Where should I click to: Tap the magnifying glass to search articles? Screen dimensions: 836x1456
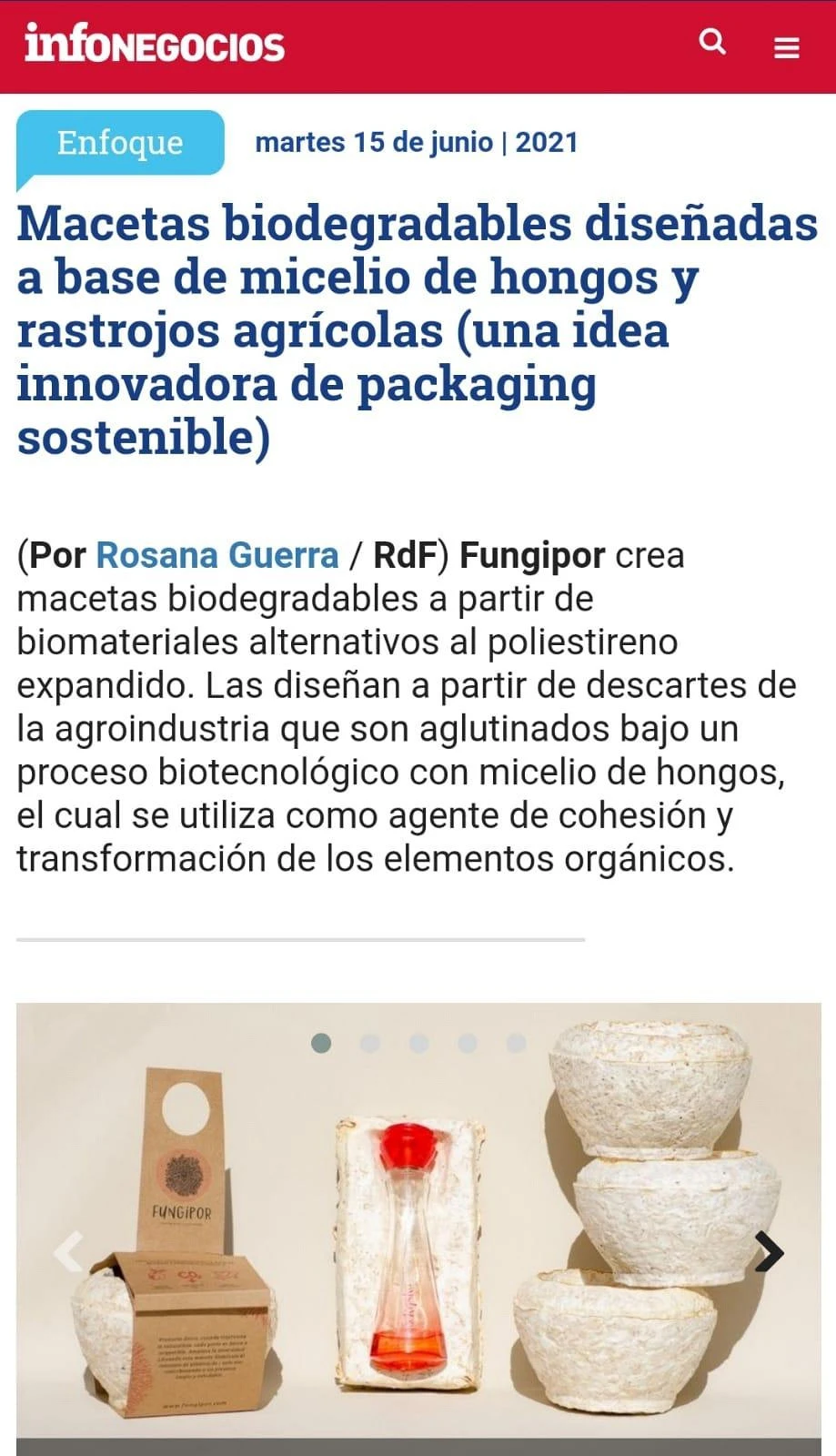712,42
